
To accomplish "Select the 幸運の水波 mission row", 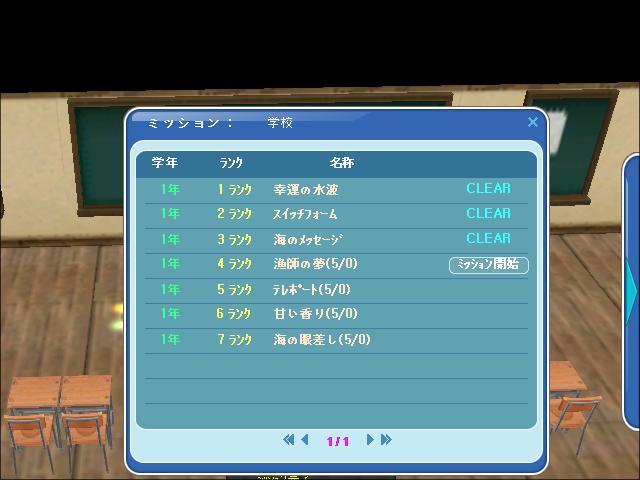I will click(x=312, y=189).
